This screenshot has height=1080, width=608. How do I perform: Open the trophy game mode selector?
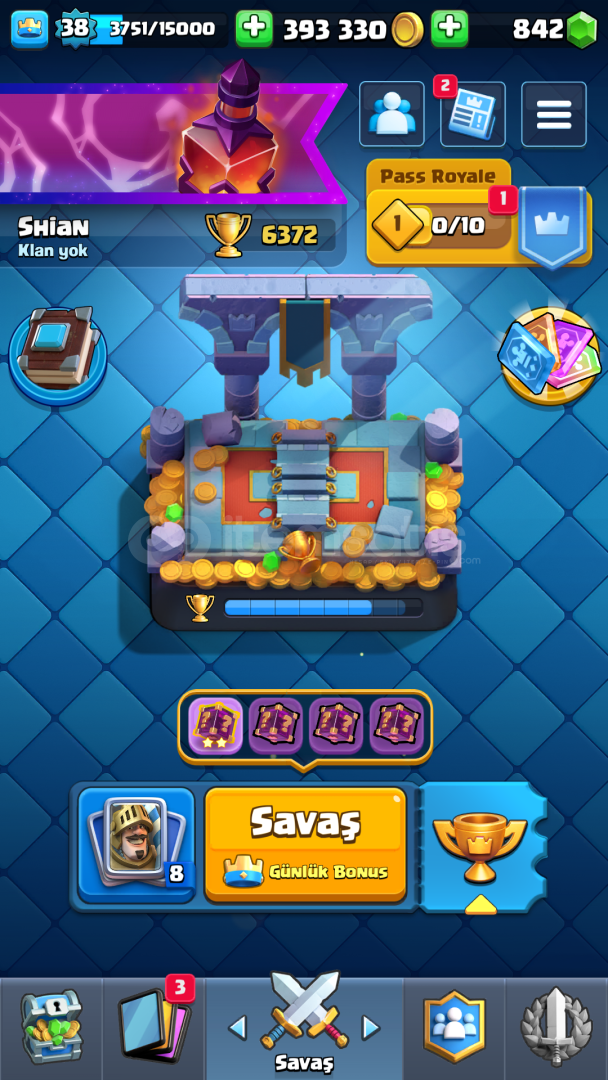click(x=481, y=849)
